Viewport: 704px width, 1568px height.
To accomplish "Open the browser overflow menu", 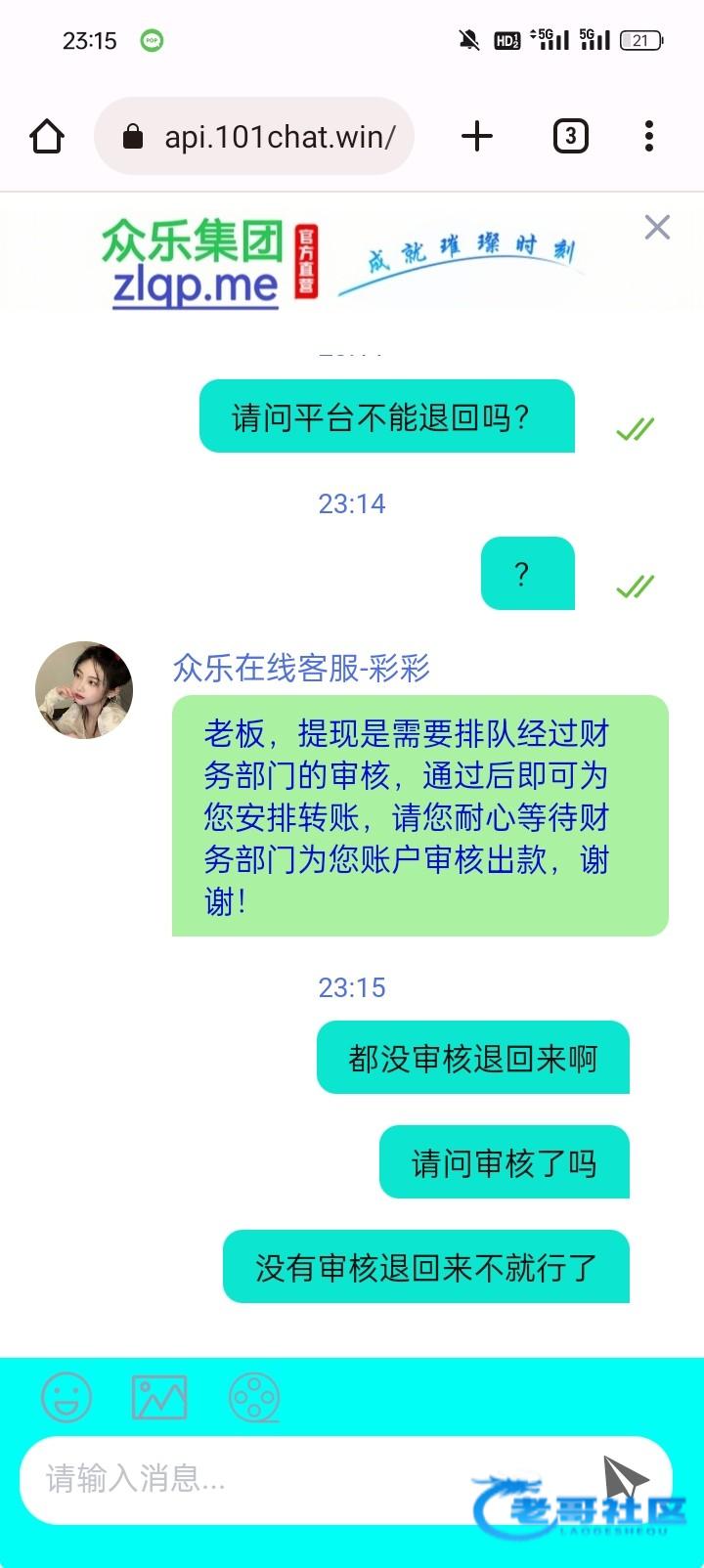I will (x=649, y=136).
